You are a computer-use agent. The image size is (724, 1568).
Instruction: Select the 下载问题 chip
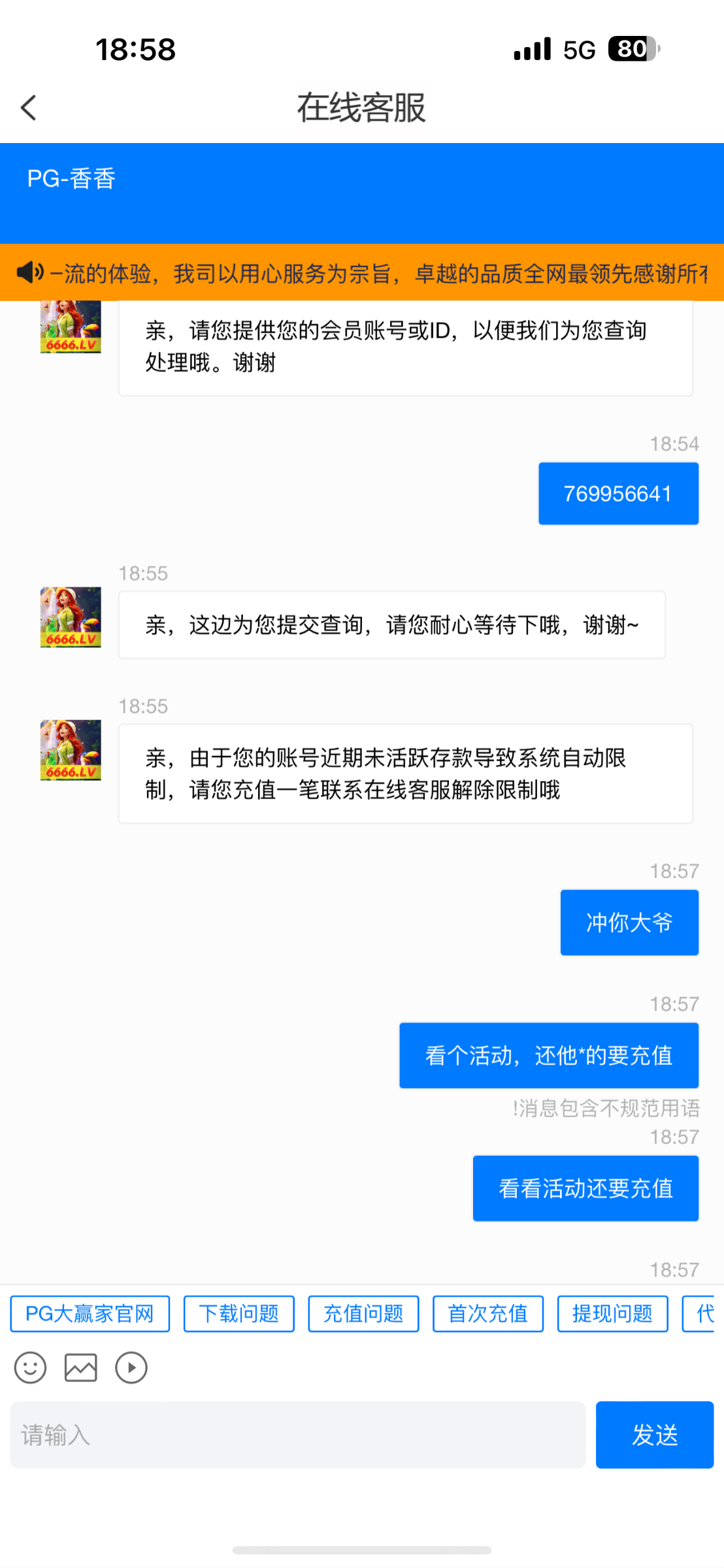(x=239, y=1314)
